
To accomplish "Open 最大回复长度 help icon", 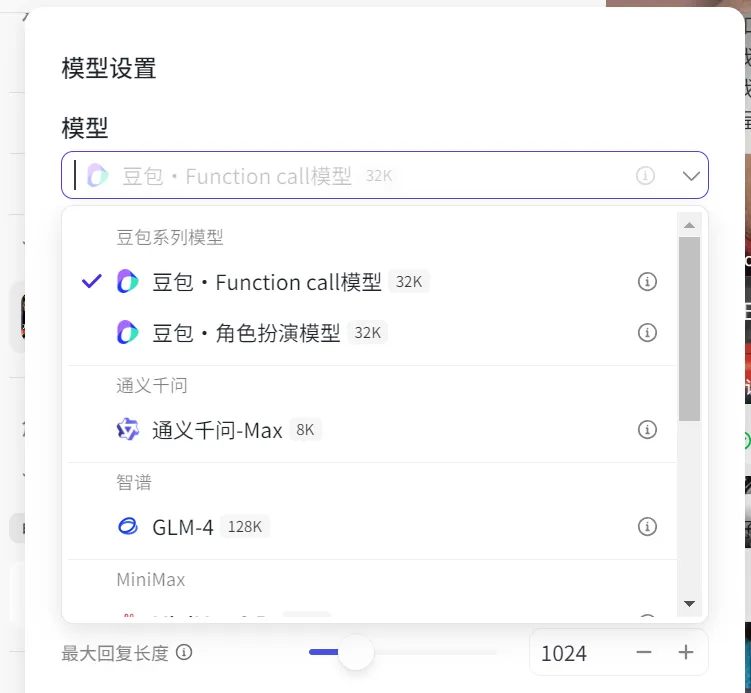I will [x=184, y=653].
